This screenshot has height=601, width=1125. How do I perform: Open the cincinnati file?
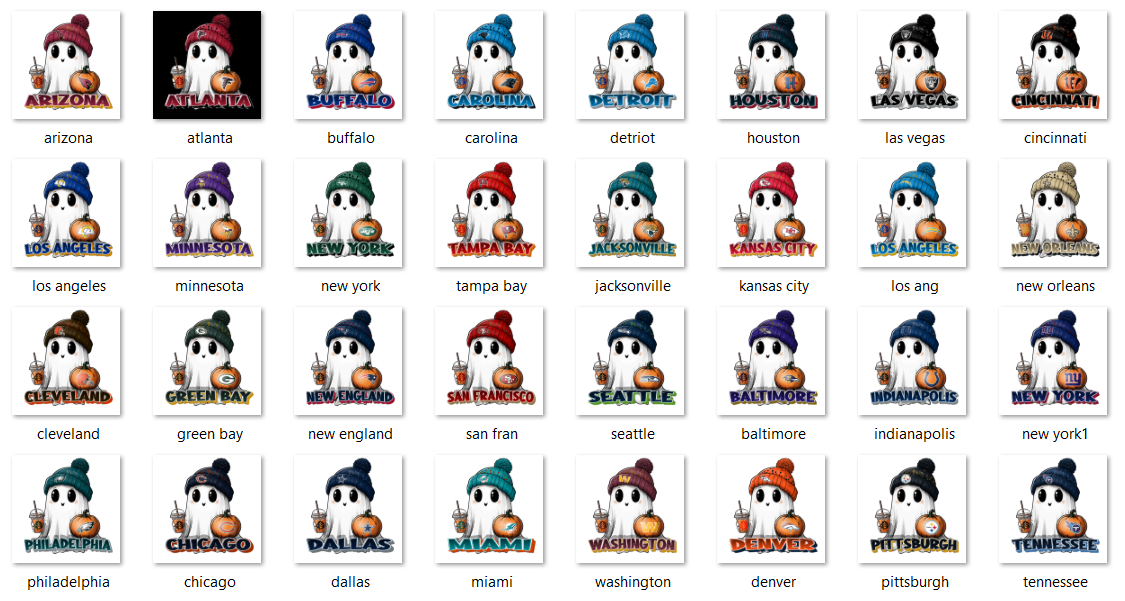(x=1054, y=65)
